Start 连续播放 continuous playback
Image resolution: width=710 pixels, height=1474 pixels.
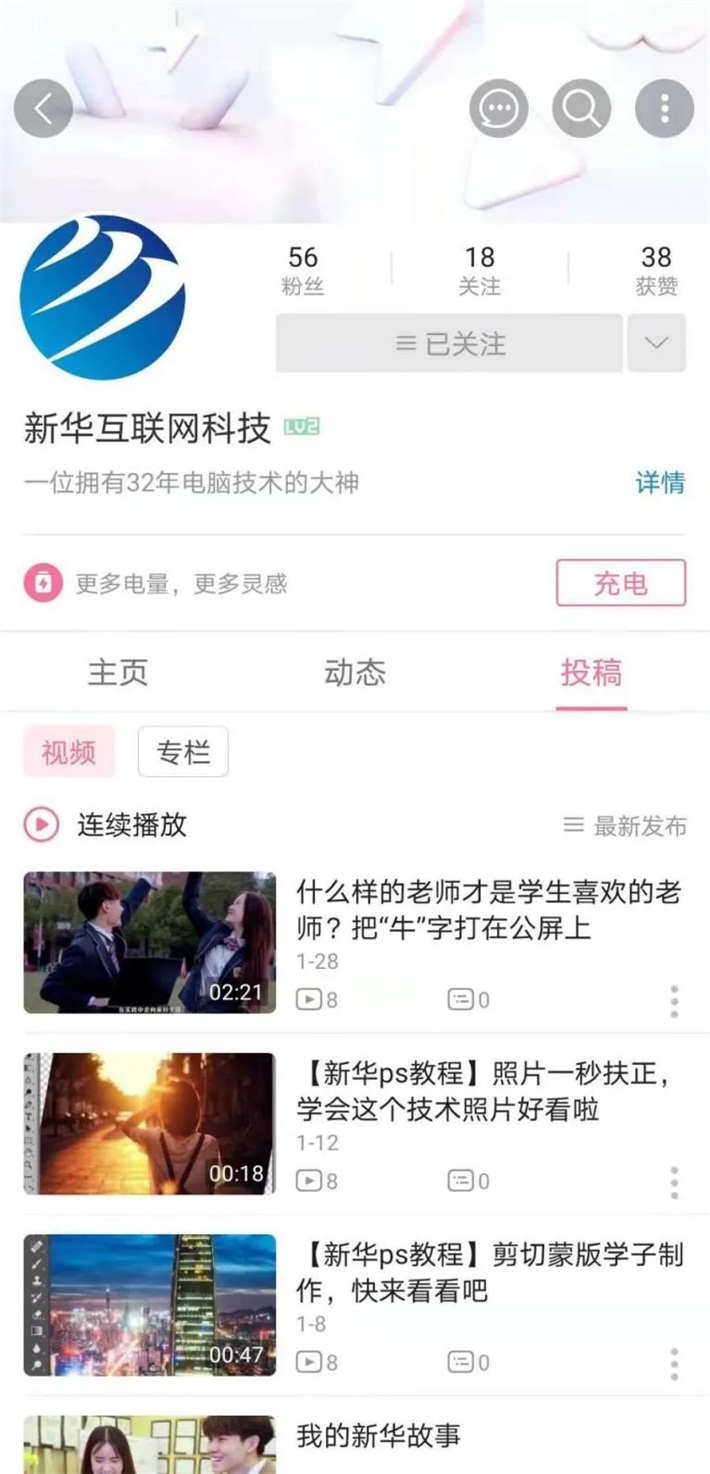(x=105, y=825)
